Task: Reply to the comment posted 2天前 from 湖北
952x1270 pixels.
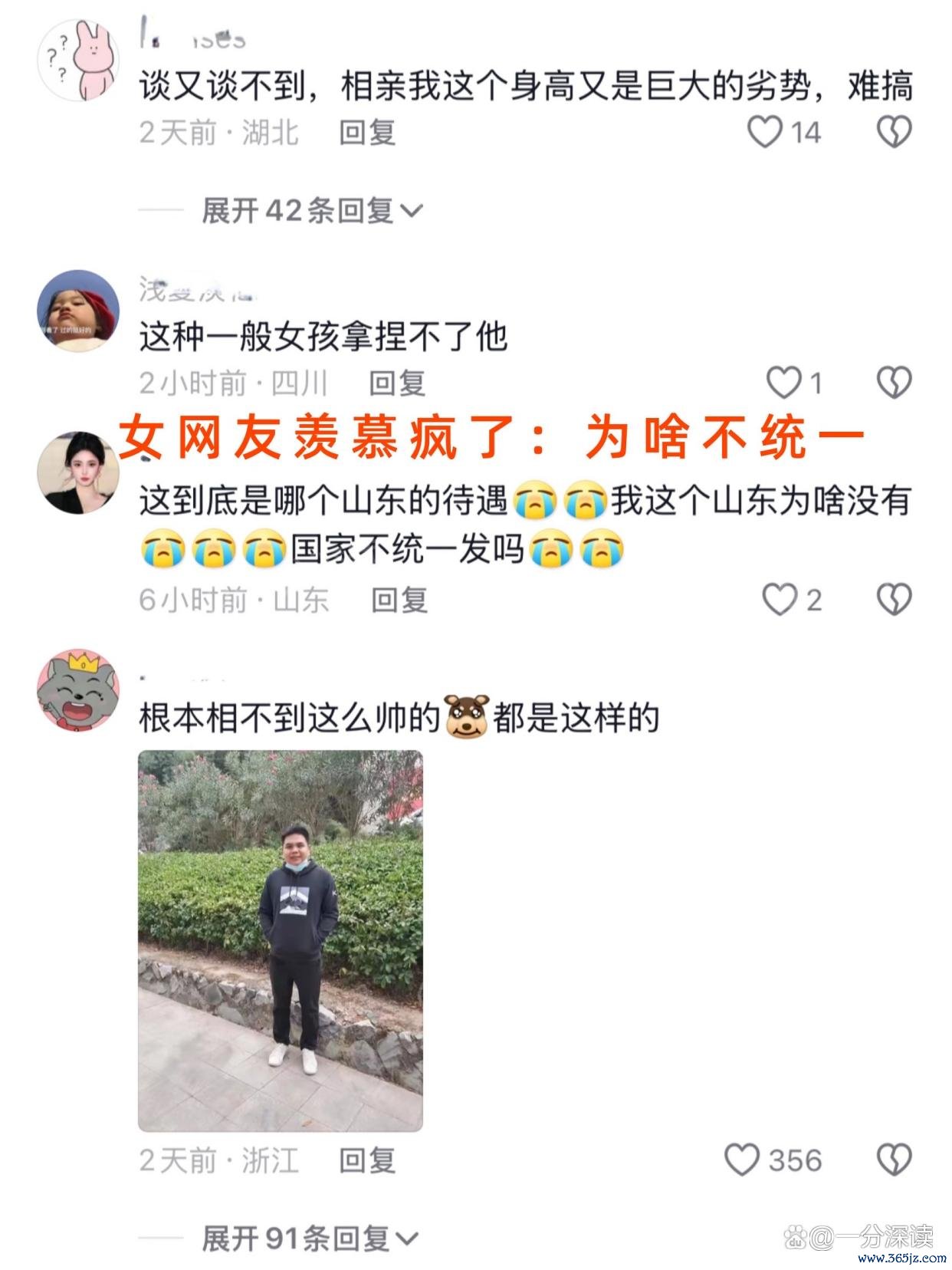Action: click(367, 133)
